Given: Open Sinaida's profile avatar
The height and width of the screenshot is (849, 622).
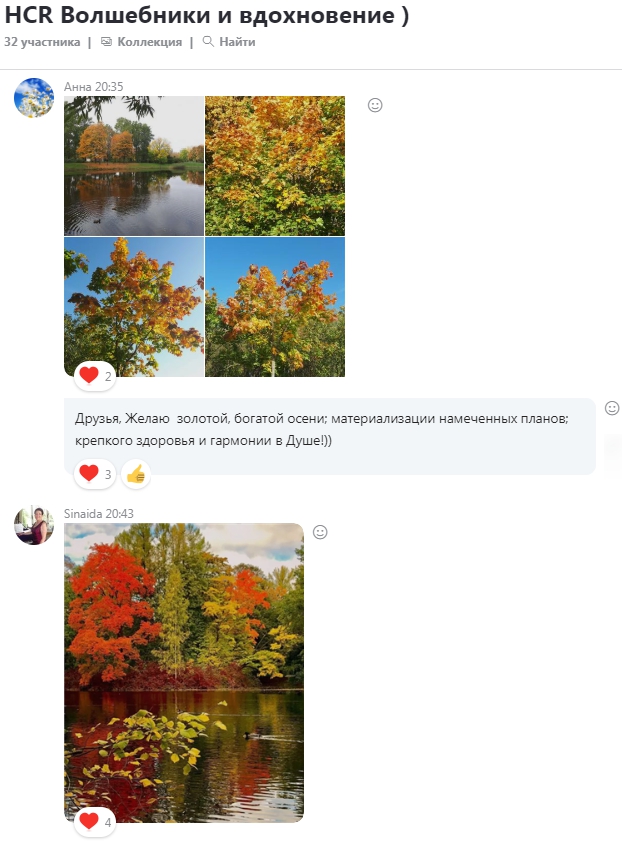Looking at the screenshot, I should tap(34, 525).
